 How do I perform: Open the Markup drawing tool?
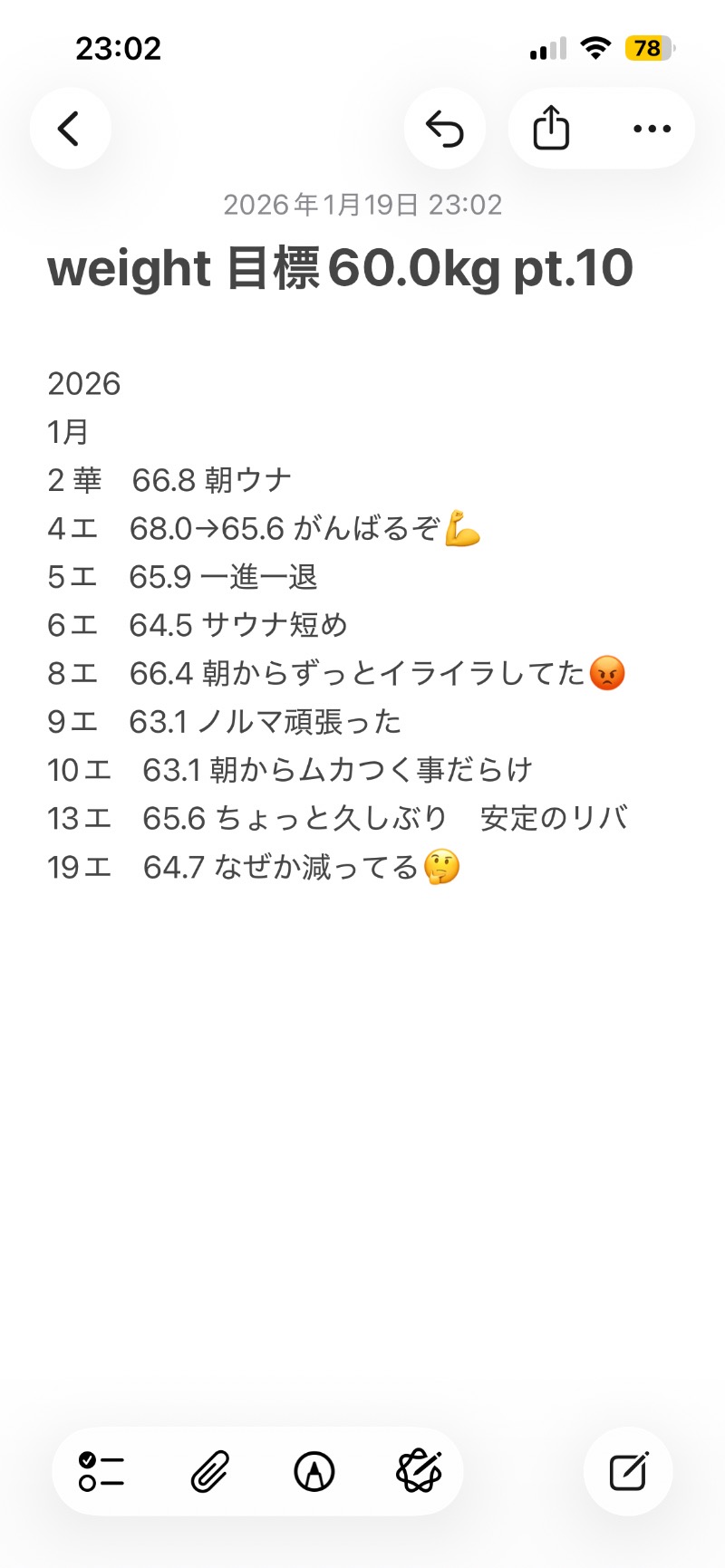[x=314, y=1471]
